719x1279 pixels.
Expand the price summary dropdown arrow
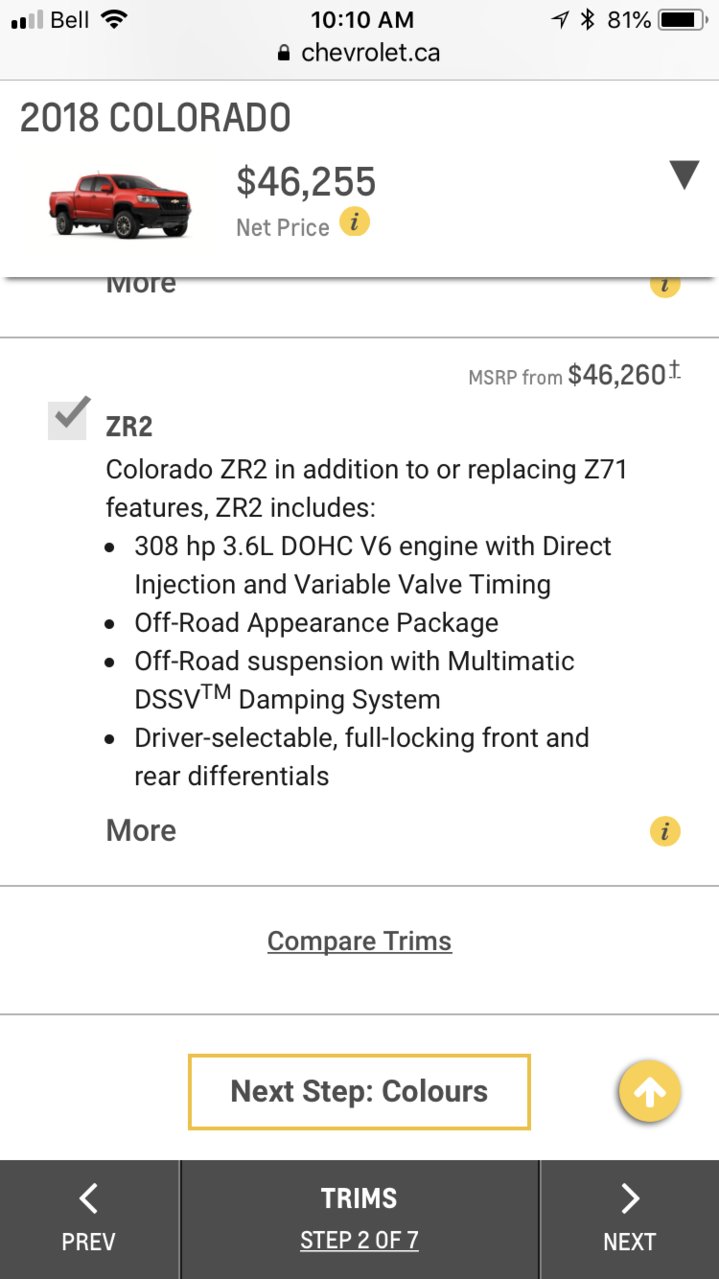click(x=684, y=176)
